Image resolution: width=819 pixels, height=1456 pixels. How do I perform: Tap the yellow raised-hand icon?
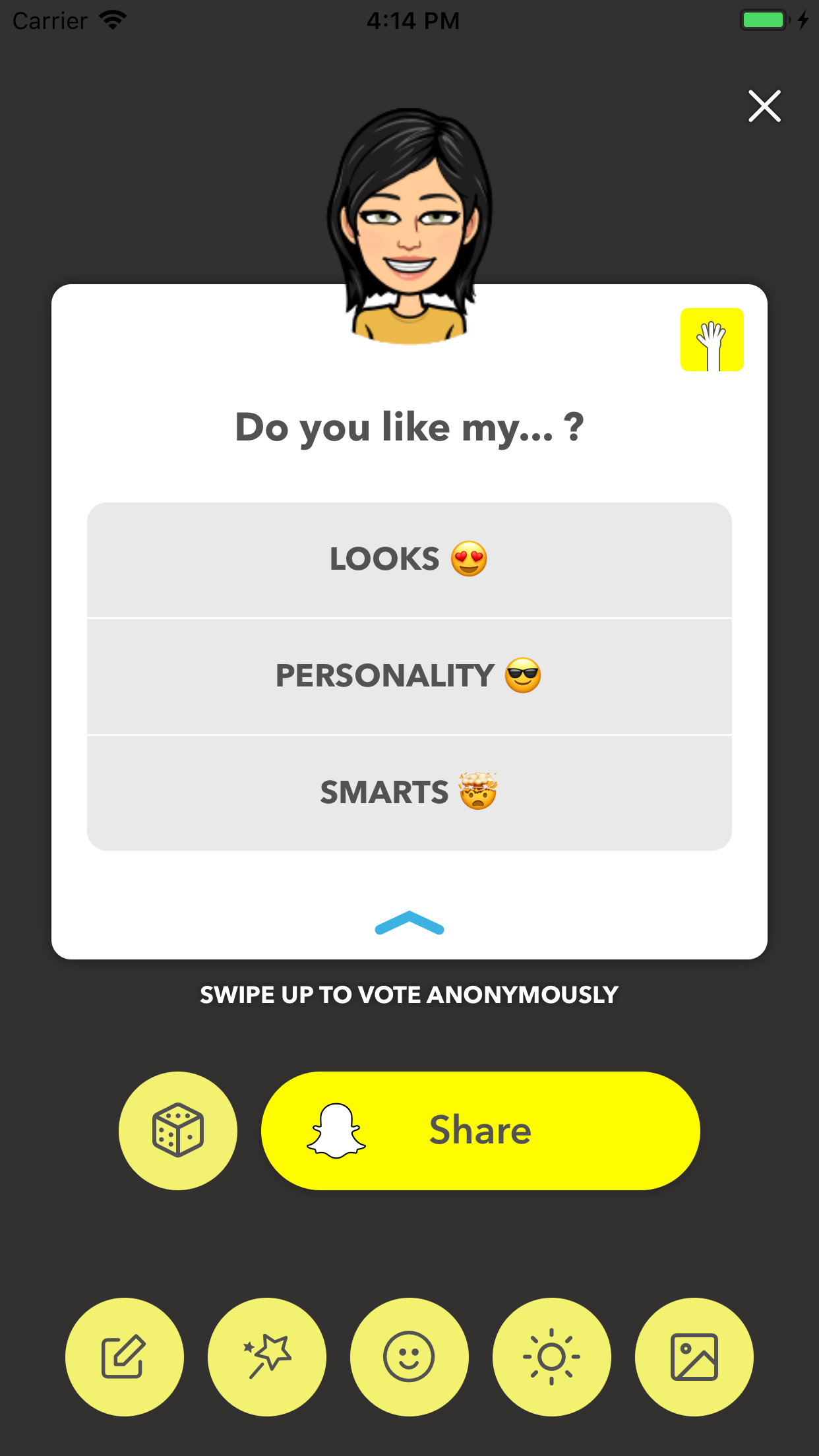pos(712,340)
